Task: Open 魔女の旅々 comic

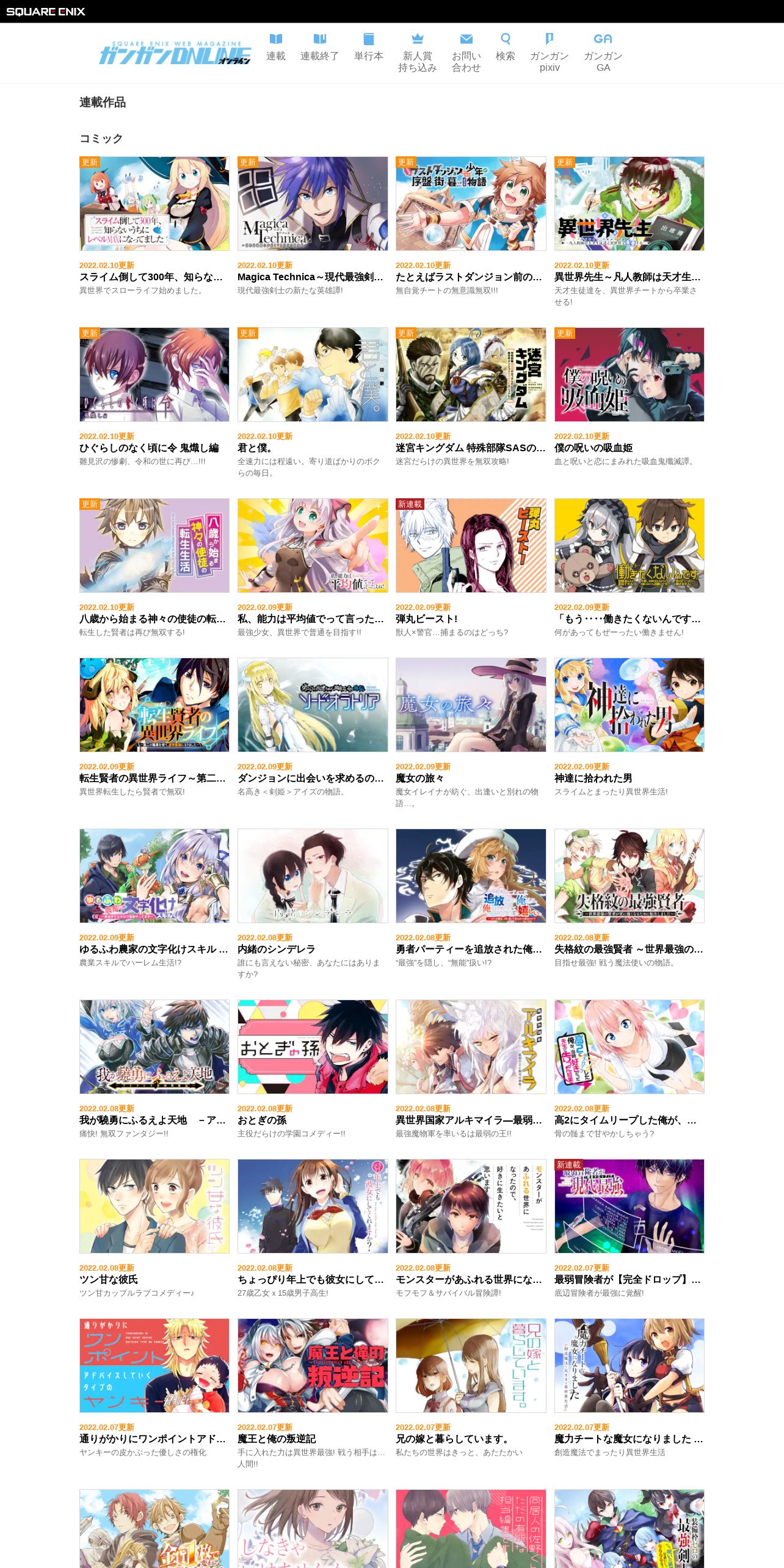Action: click(x=471, y=733)
